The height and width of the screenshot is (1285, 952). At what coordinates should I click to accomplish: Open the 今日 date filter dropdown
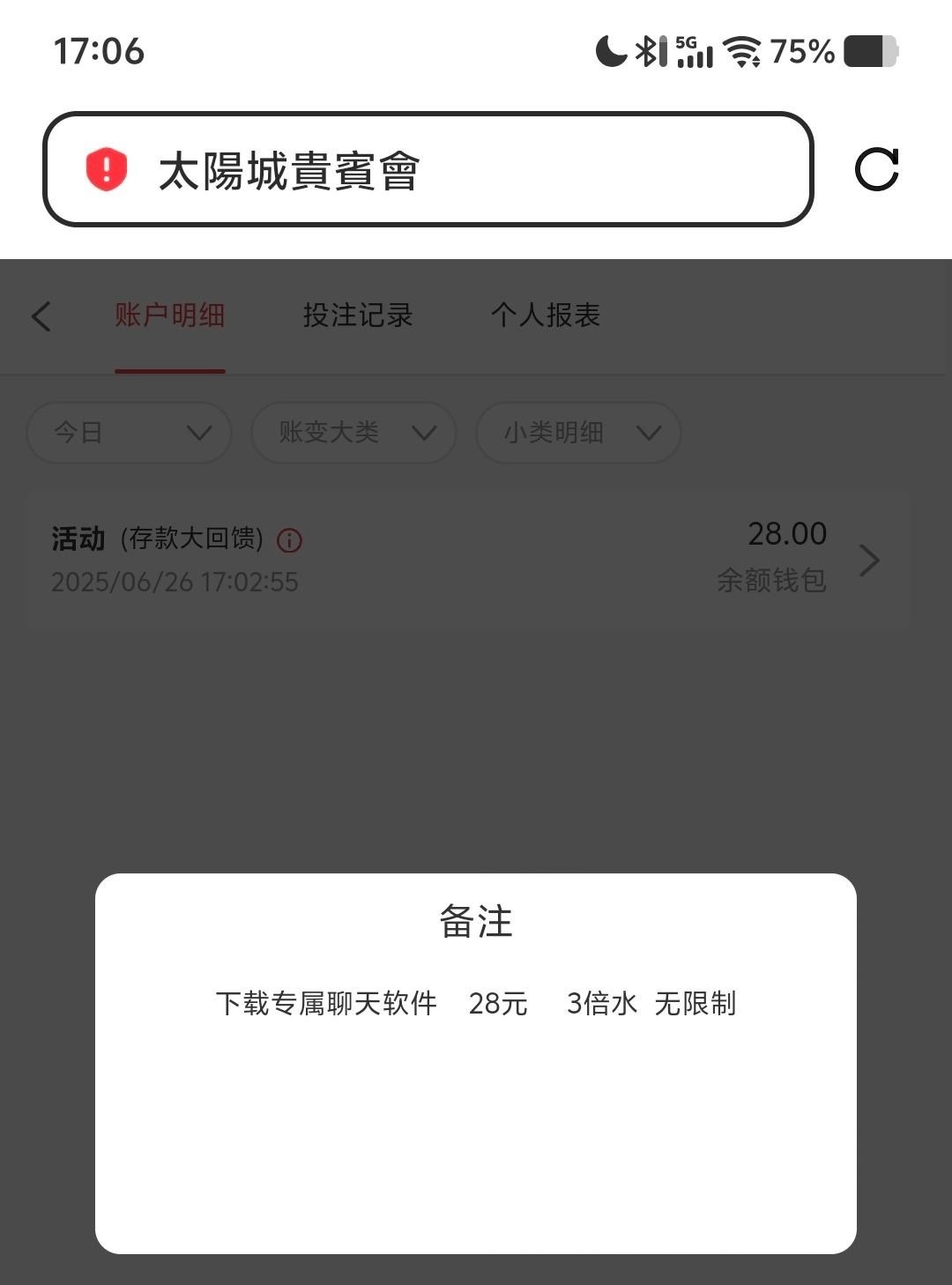click(x=129, y=432)
